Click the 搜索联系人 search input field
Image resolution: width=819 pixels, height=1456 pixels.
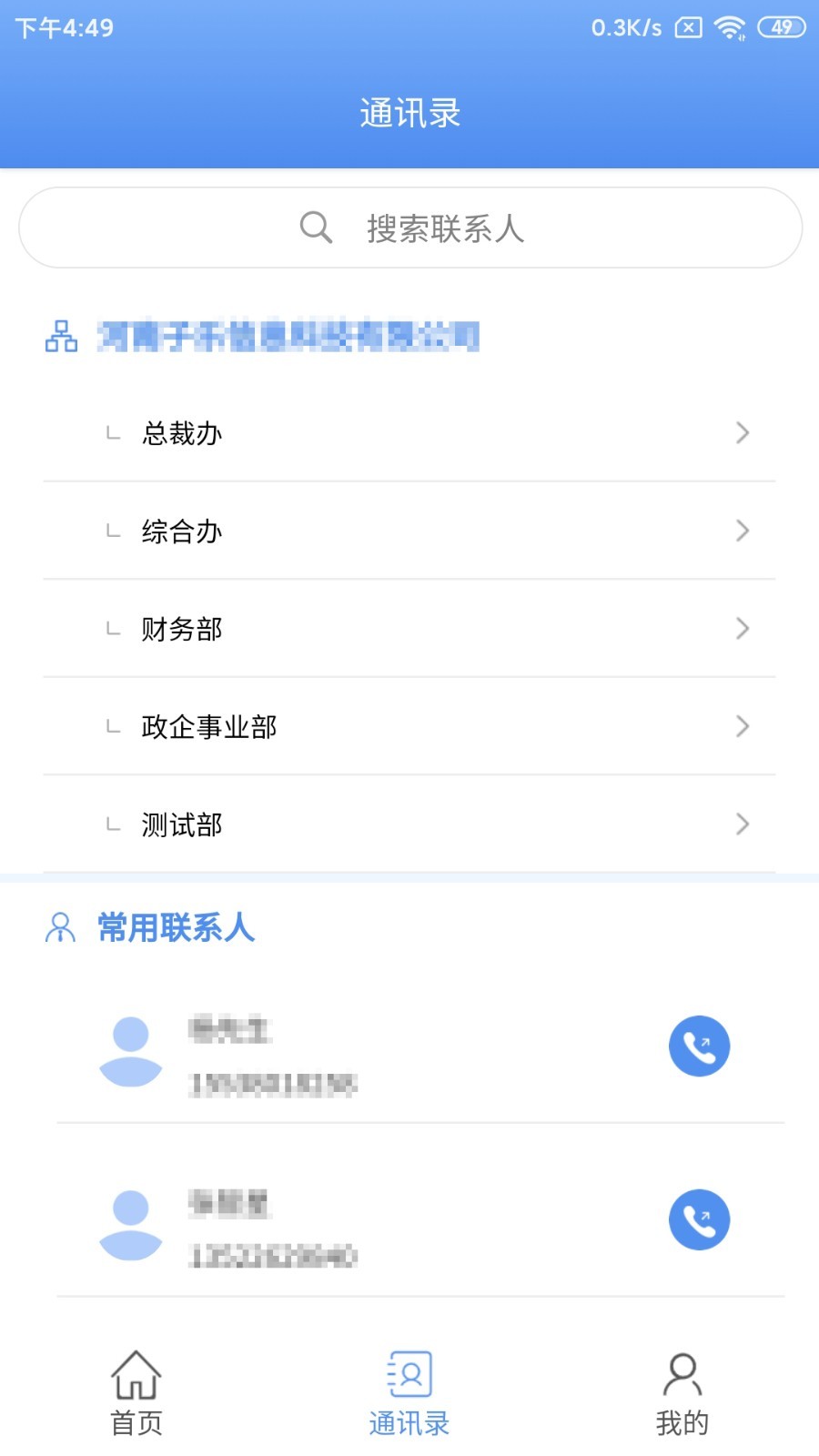446,229
